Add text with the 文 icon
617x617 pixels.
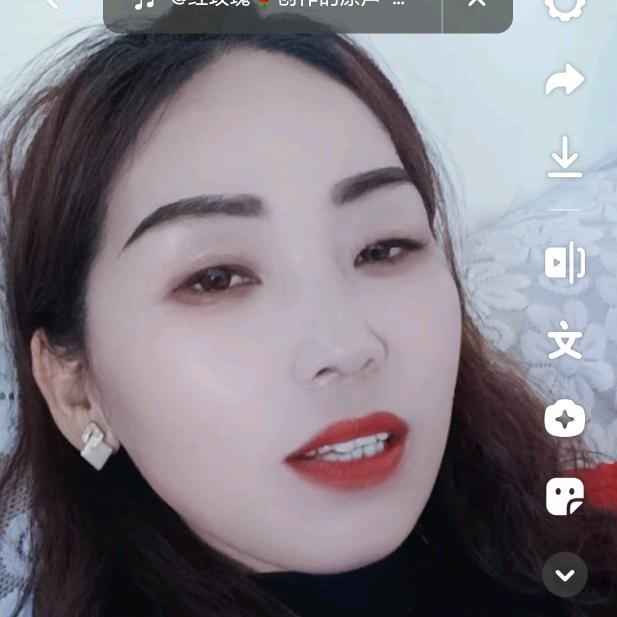(x=565, y=341)
